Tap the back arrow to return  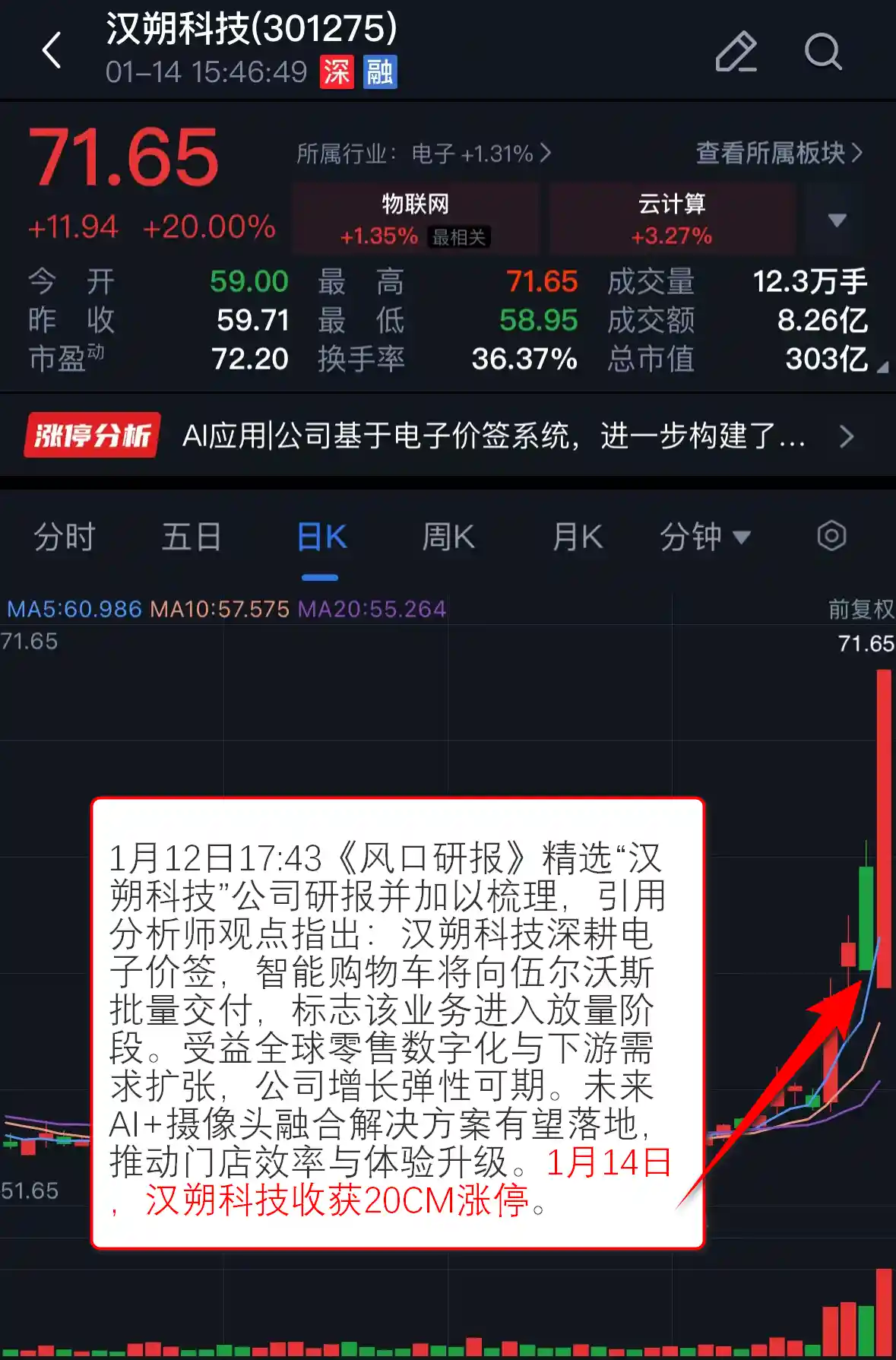coord(51,50)
